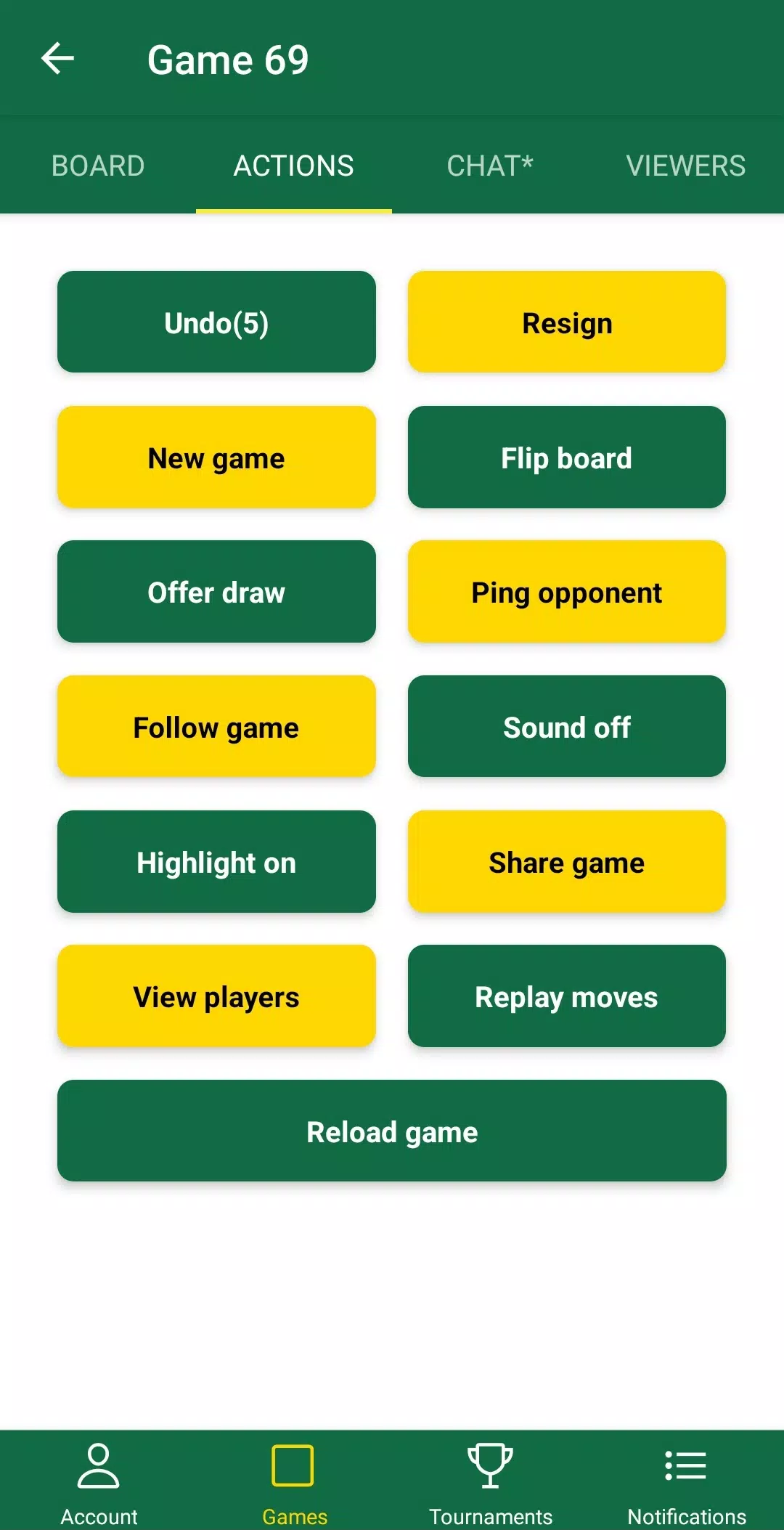This screenshot has width=784, height=1530.
Task: Switch to the Board tab
Action: pyautogui.click(x=98, y=166)
